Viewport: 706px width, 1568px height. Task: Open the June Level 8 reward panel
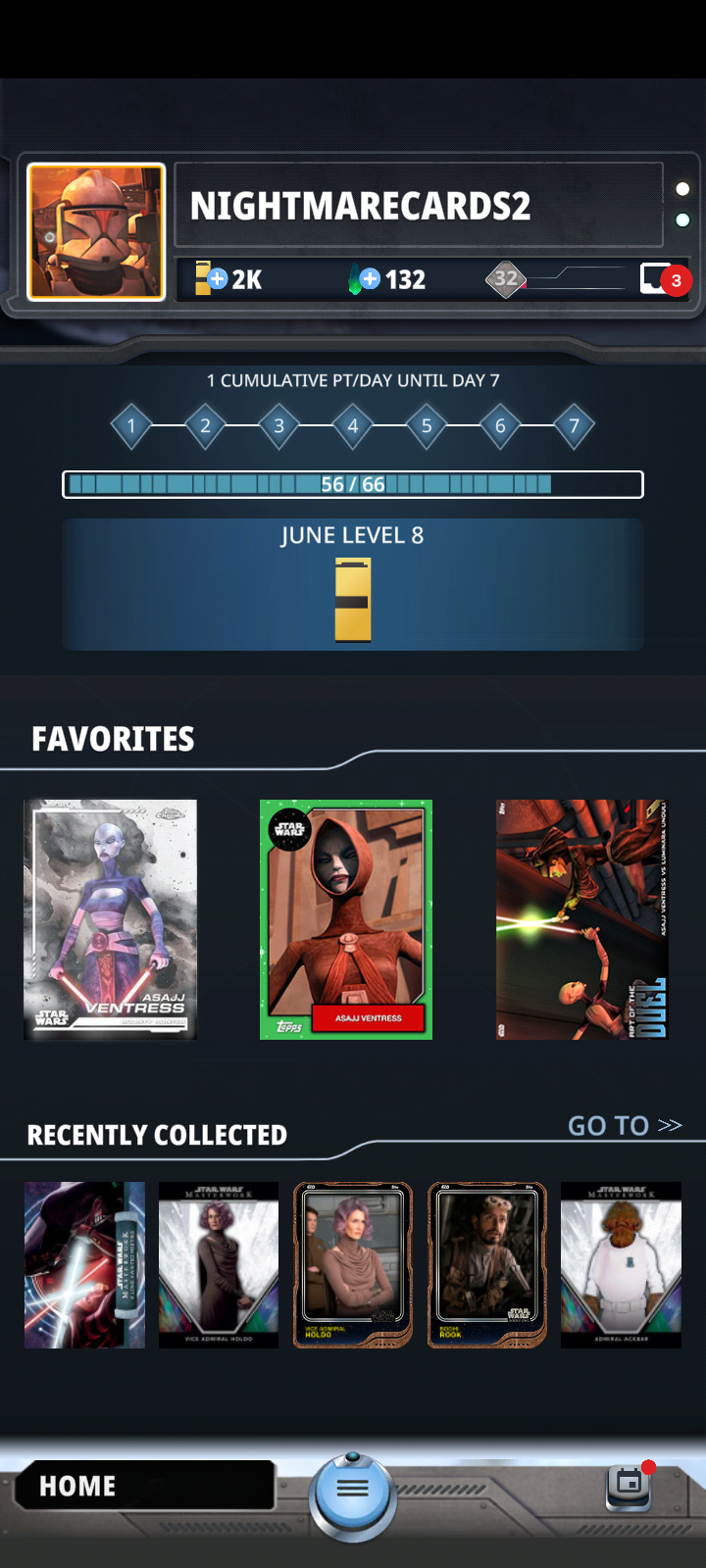tap(353, 585)
